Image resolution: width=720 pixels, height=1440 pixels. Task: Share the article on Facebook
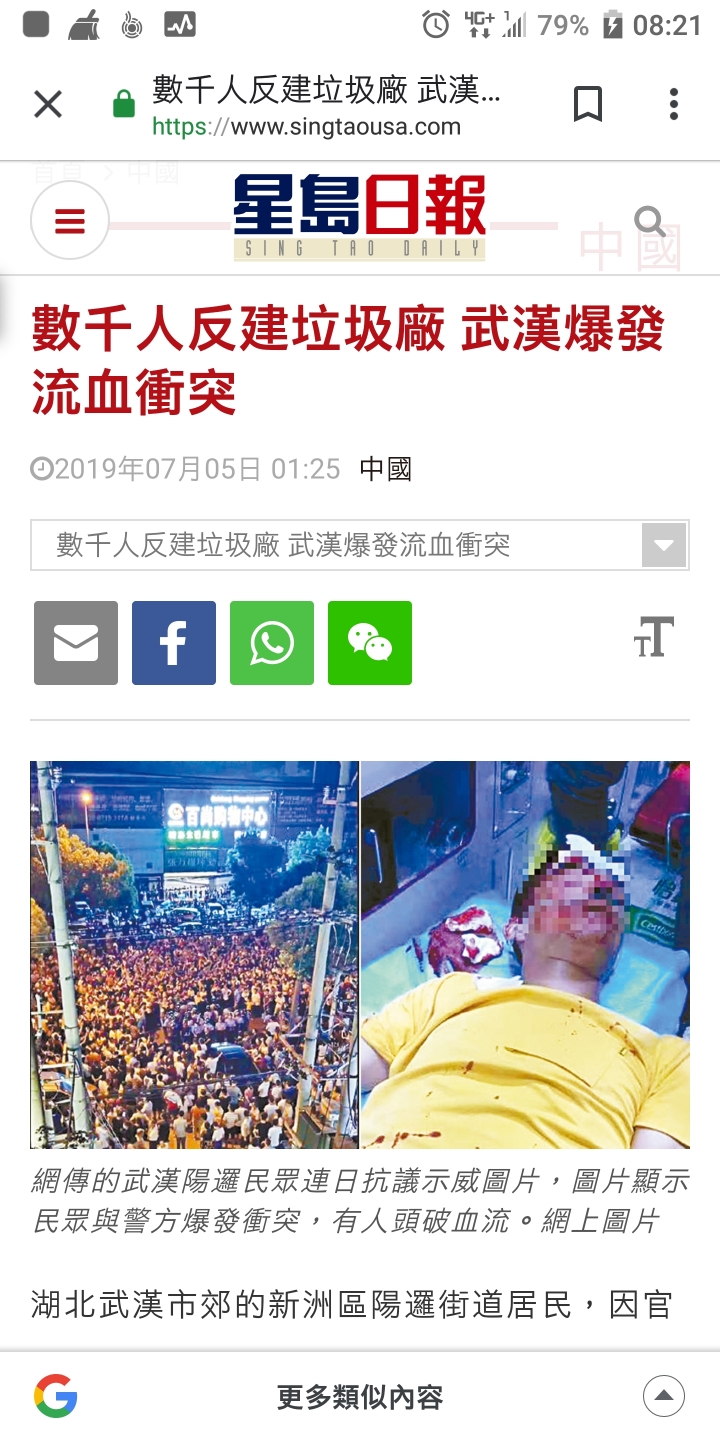click(x=174, y=643)
